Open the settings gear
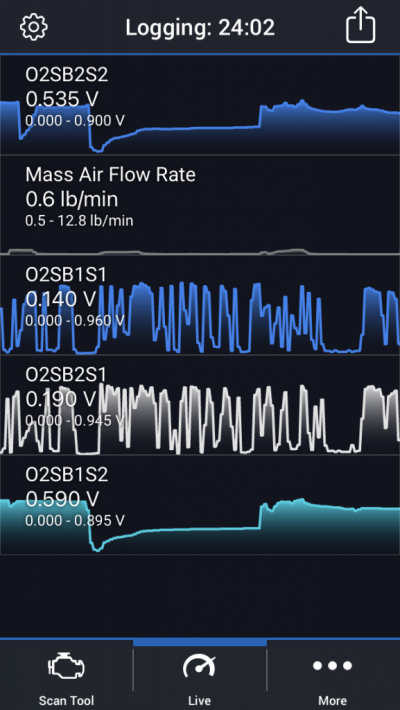Image resolution: width=400 pixels, height=710 pixels. click(x=34, y=27)
